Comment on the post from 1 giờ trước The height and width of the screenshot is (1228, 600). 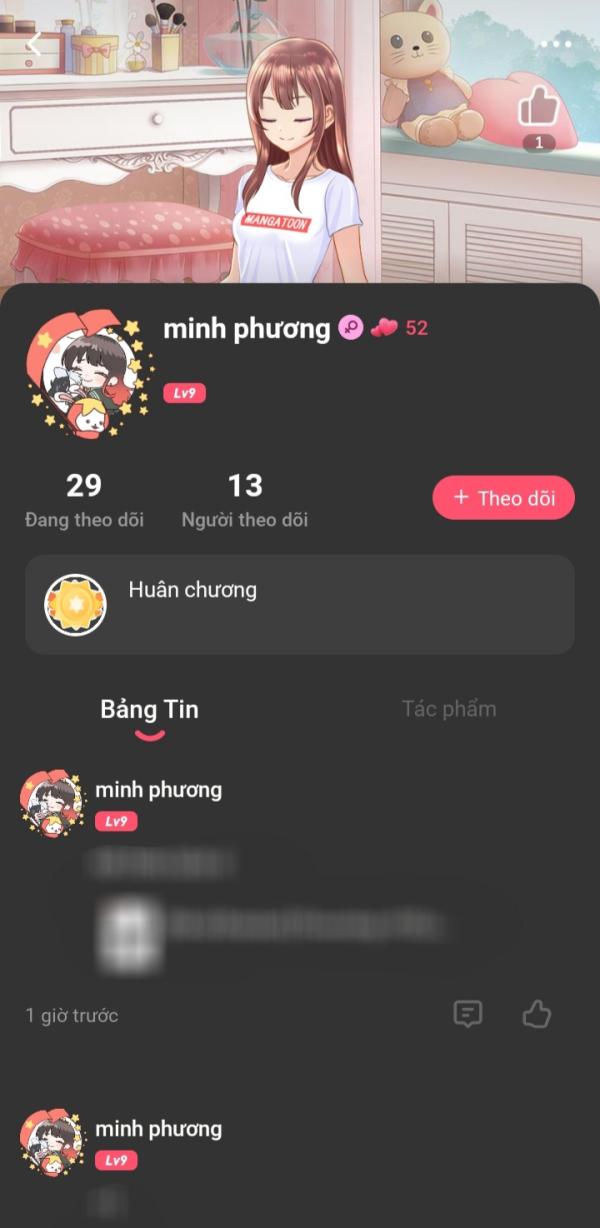(x=467, y=1015)
